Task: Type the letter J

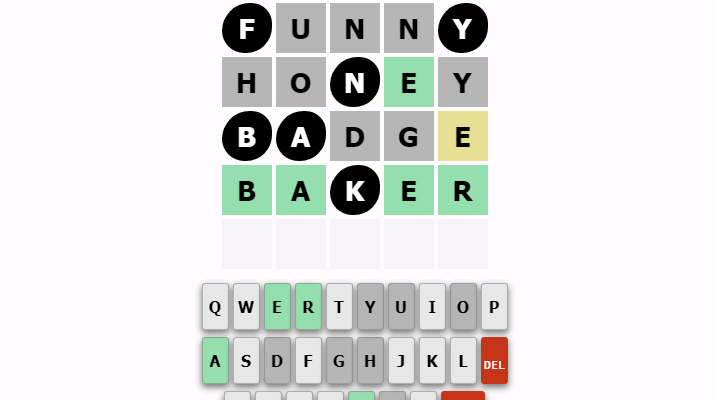Action: [401, 361]
